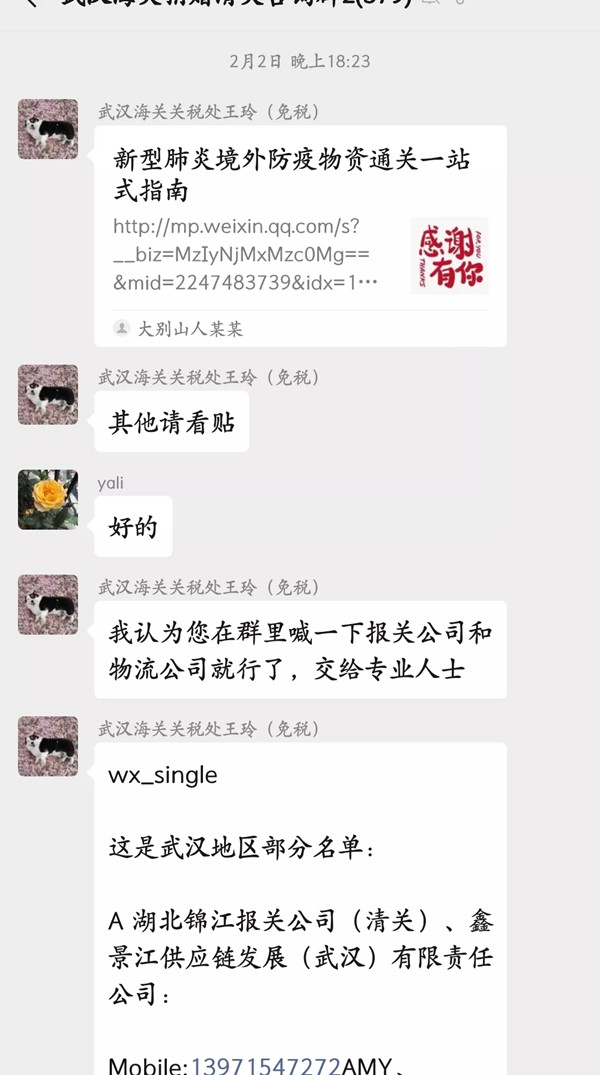Open 王玲's avatar beside the 我认为您在群里 message
Viewport: 600px width, 1075px height.
pos(48,605)
